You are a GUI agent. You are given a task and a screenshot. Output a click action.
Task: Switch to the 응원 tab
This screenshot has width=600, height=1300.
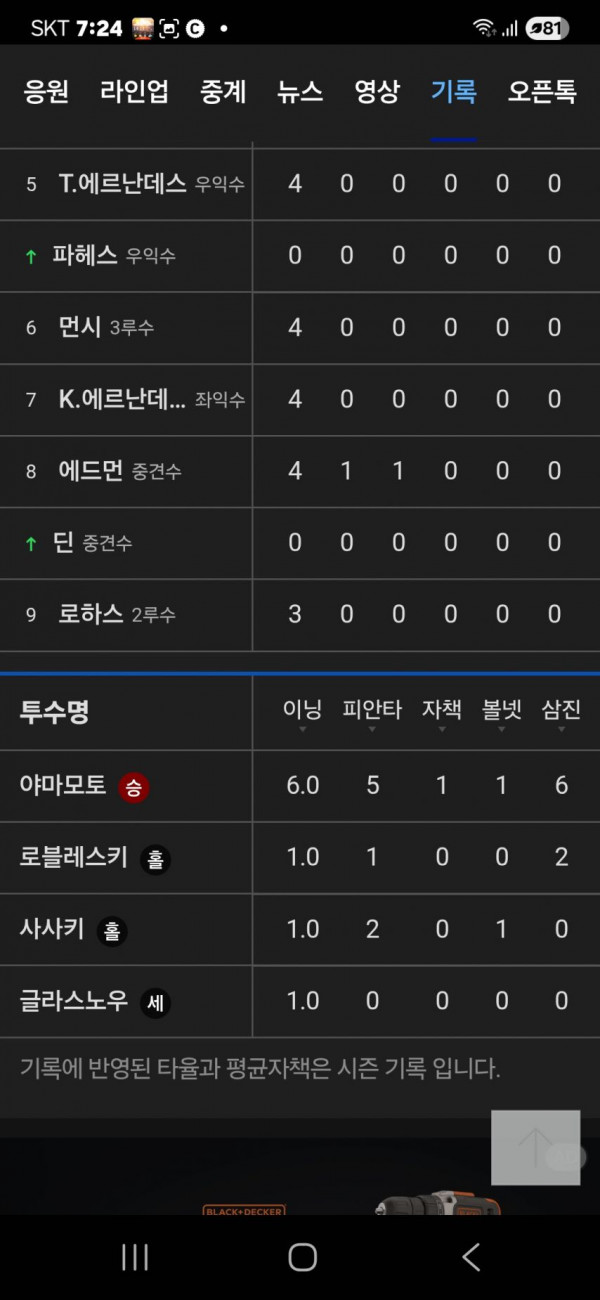(x=46, y=93)
